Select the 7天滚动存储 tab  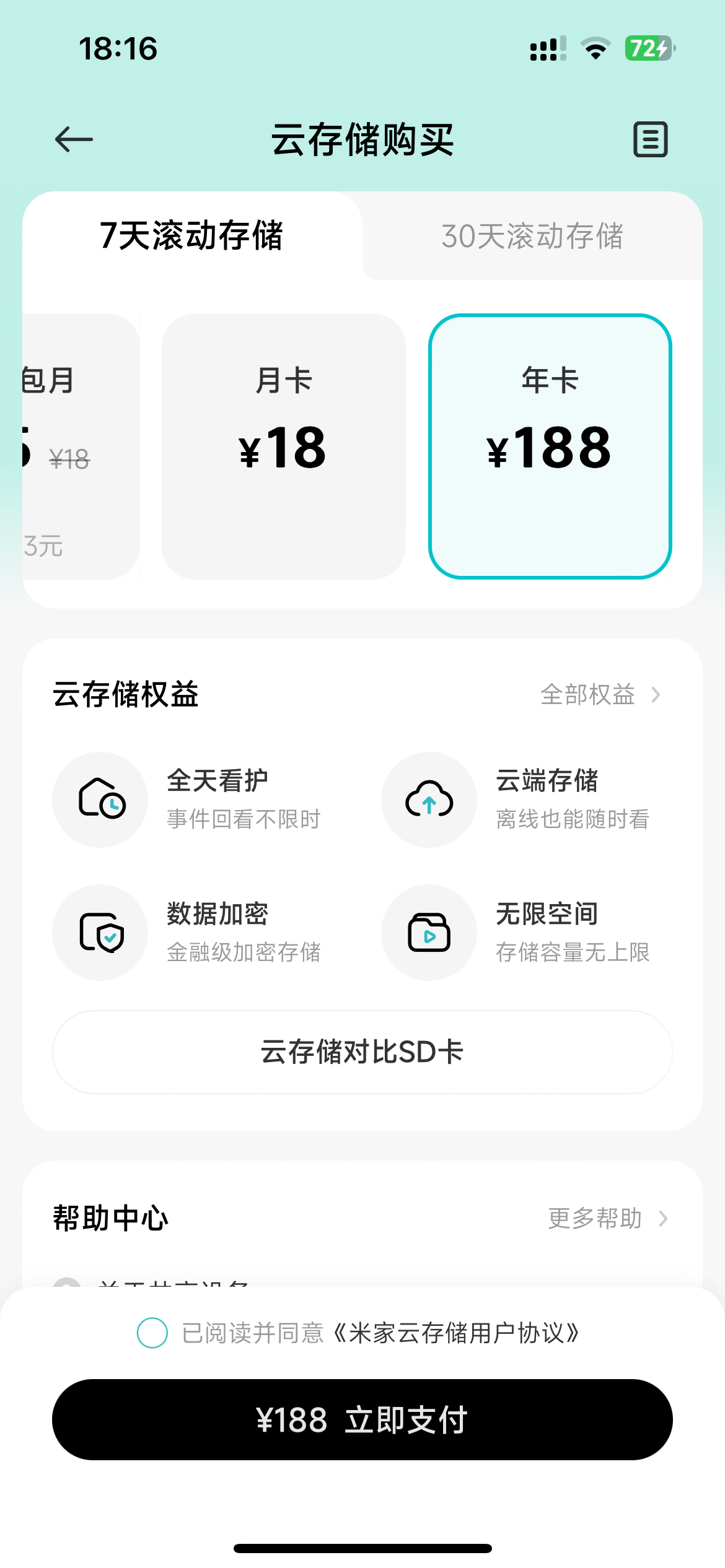[191, 236]
